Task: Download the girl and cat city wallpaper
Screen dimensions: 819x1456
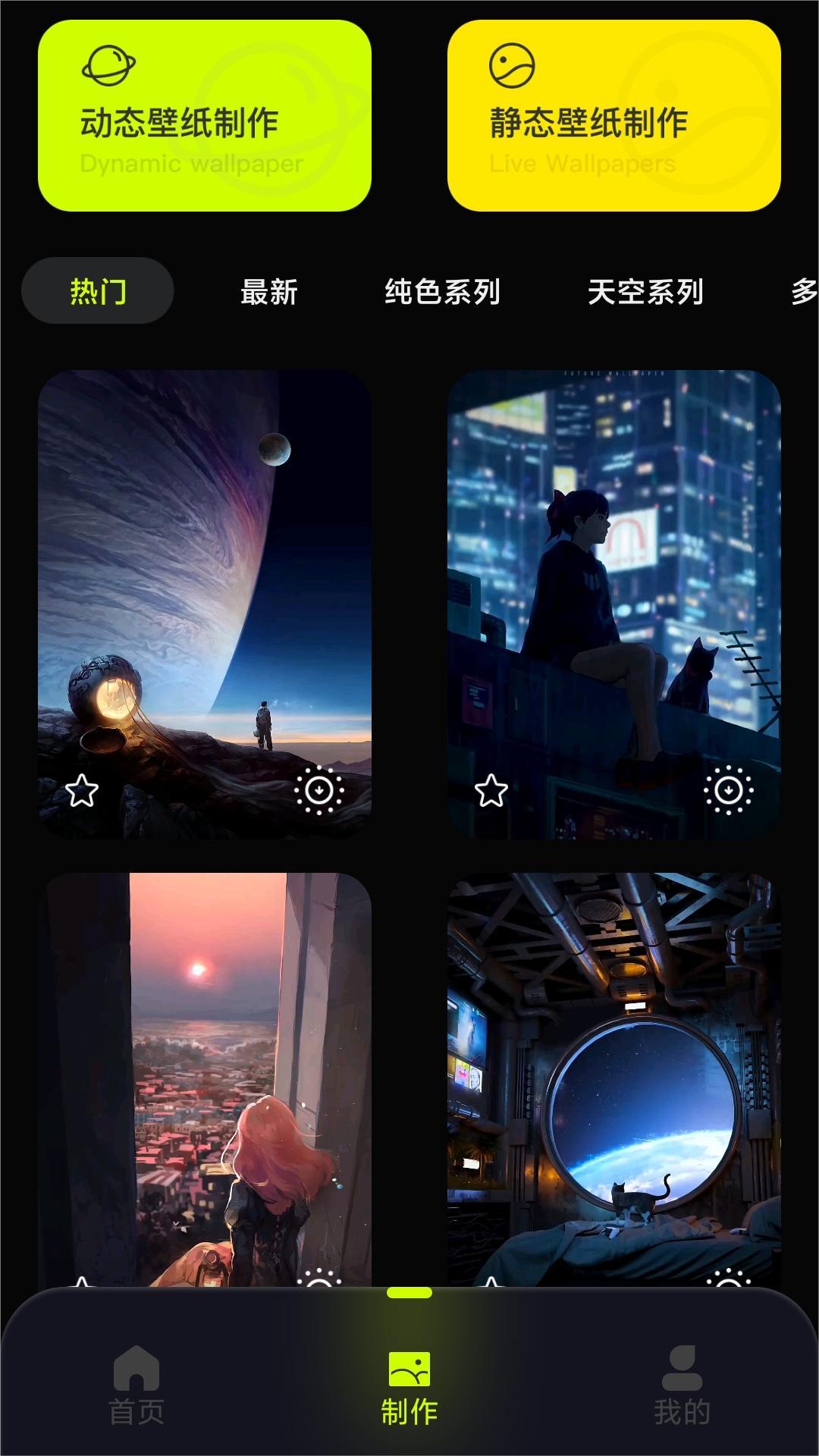Action: [729, 790]
